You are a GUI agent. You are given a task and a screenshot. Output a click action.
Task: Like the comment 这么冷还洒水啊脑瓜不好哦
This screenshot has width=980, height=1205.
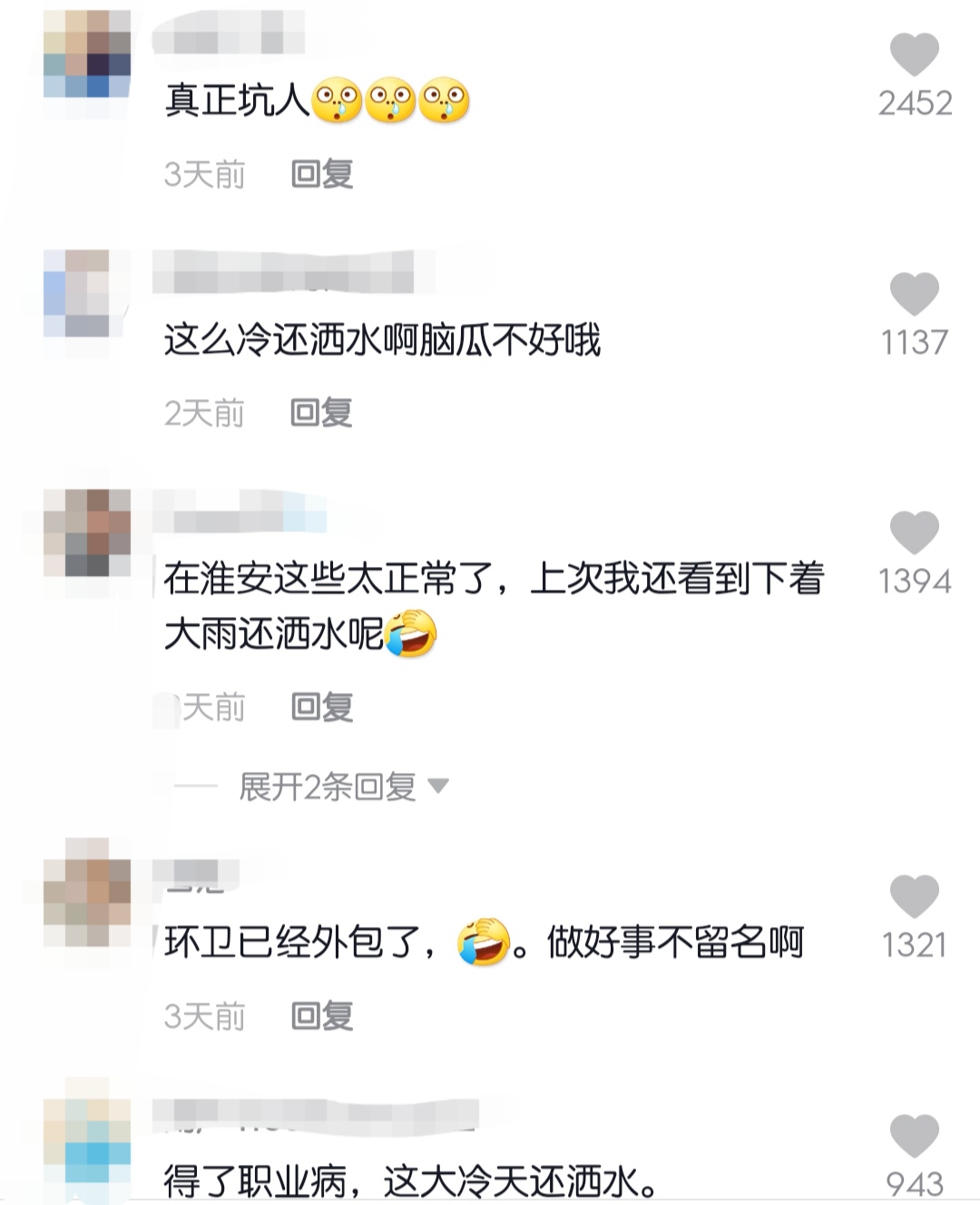click(x=914, y=295)
